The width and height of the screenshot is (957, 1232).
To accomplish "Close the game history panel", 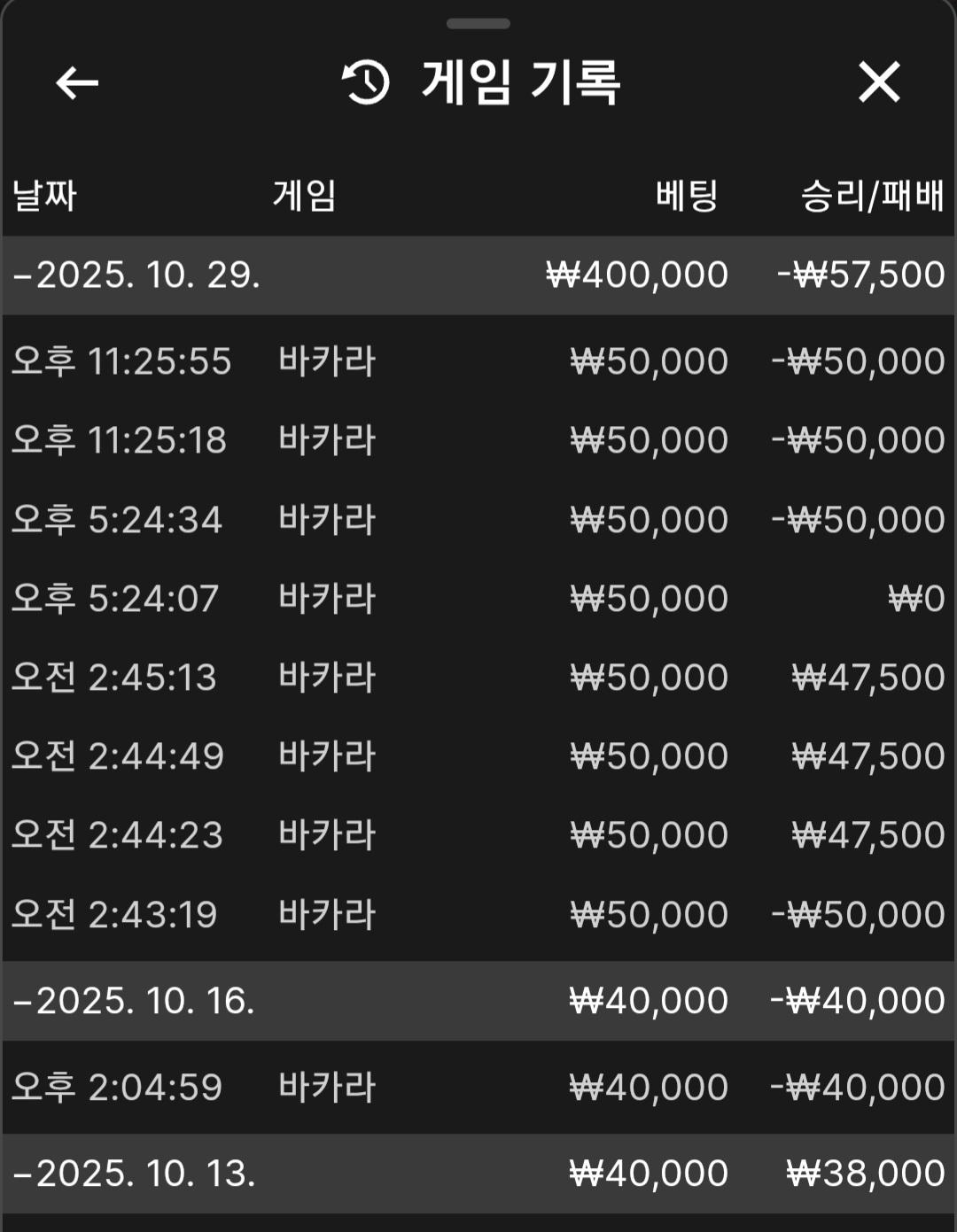I will [x=878, y=82].
